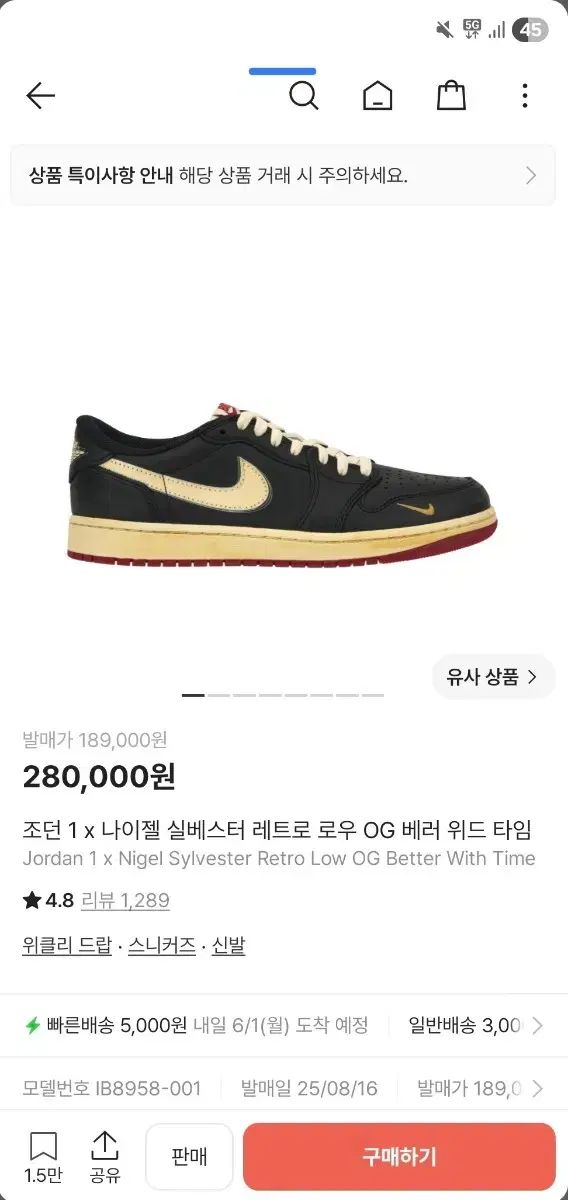
Task: Tap the 판매 sell button
Action: tap(189, 1157)
